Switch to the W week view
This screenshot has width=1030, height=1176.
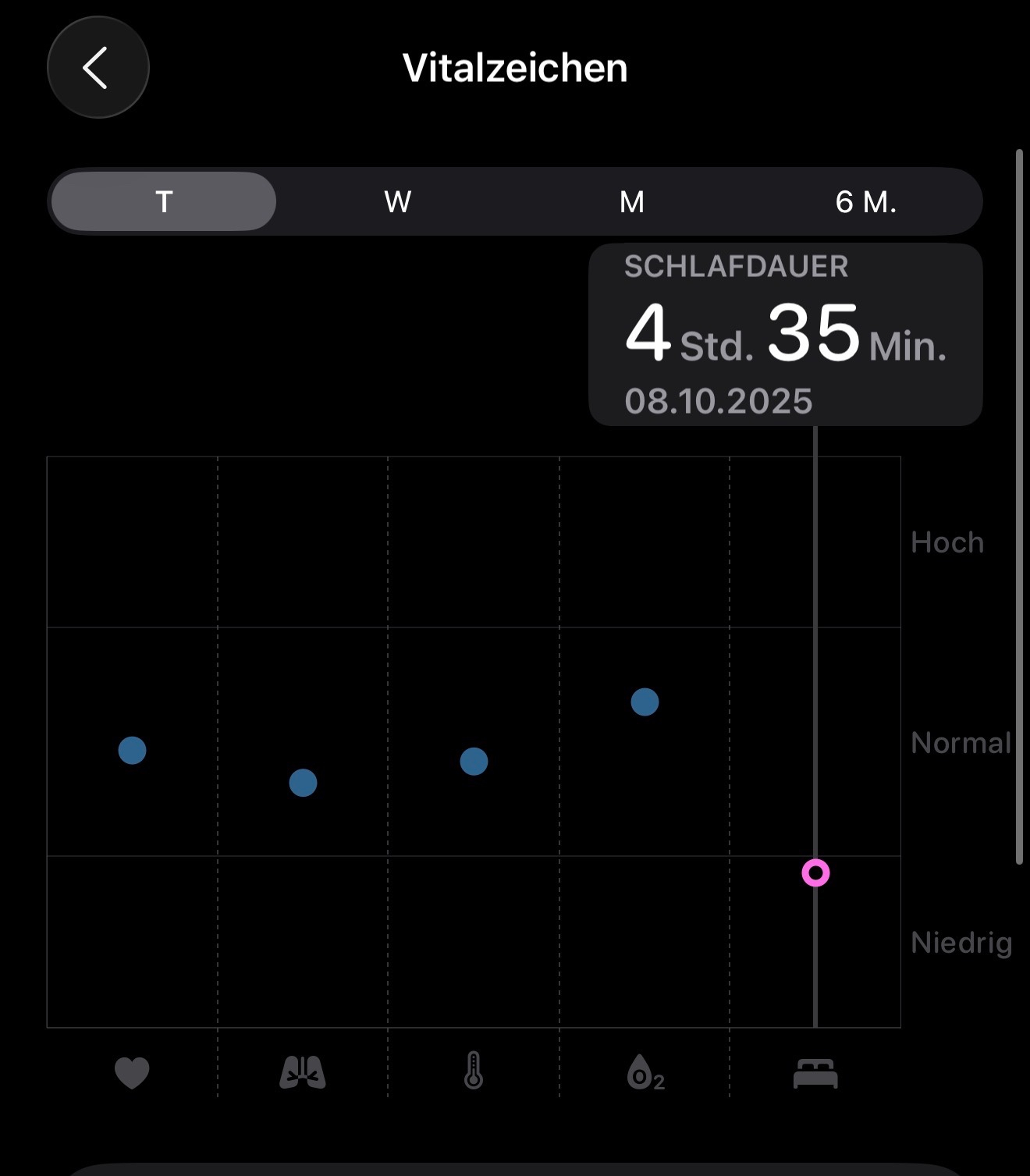click(x=398, y=201)
